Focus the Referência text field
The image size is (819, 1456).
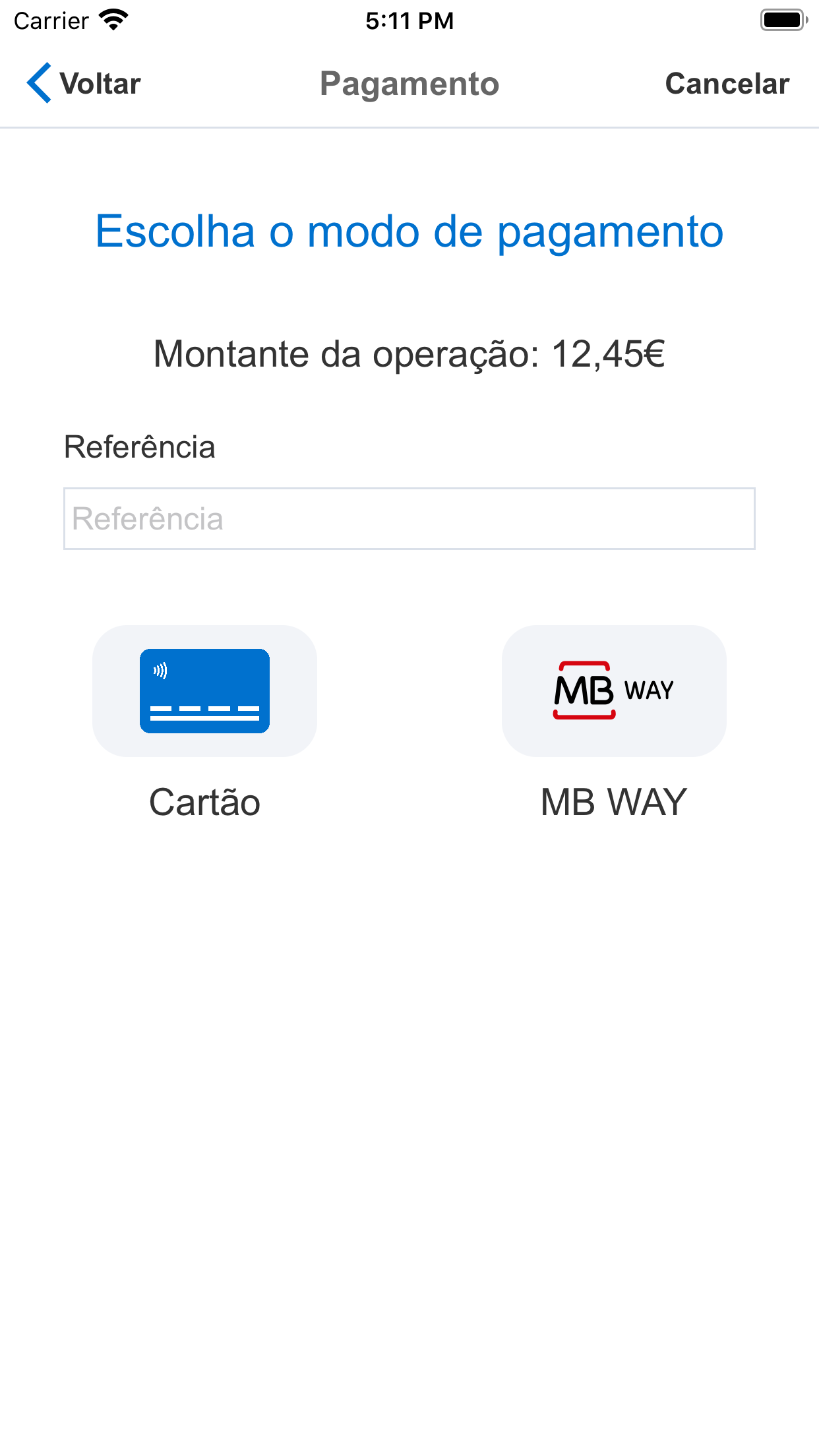point(409,519)
